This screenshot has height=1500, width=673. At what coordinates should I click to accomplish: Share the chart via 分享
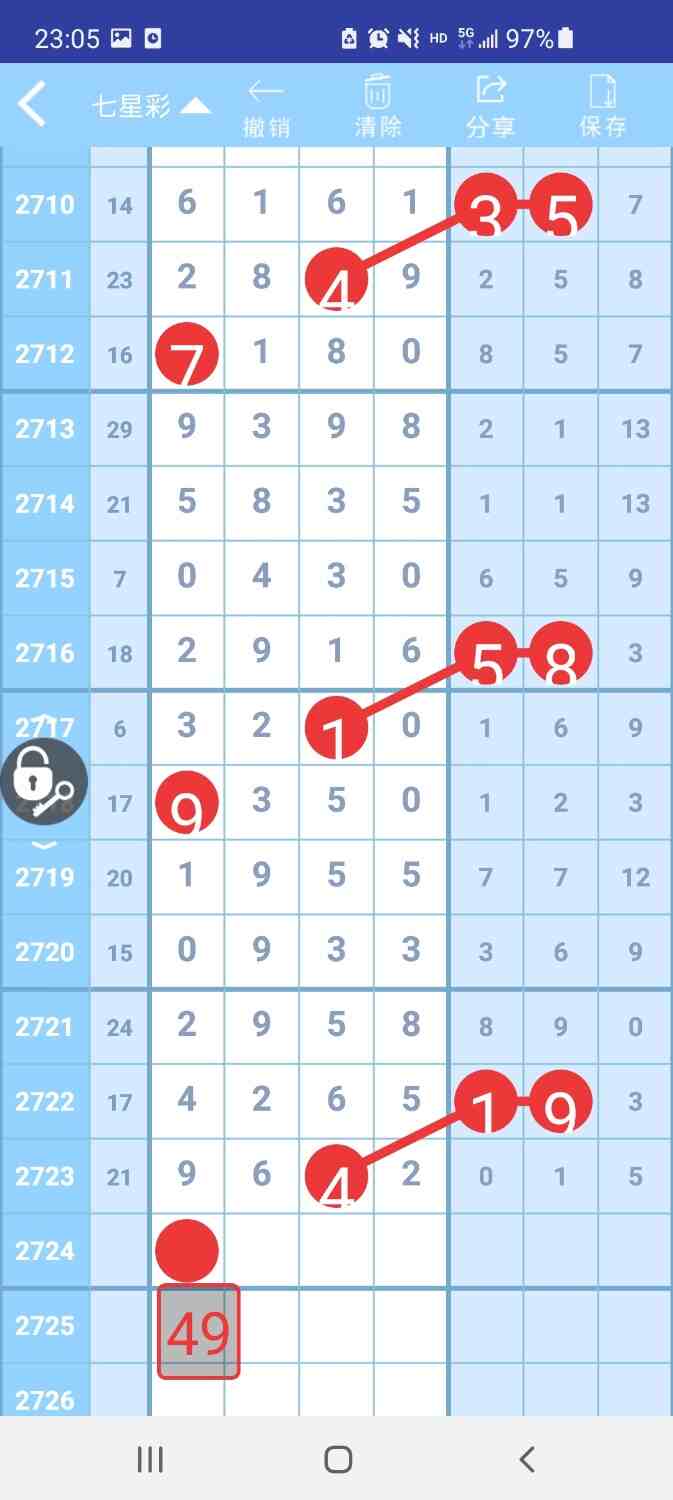490,108
